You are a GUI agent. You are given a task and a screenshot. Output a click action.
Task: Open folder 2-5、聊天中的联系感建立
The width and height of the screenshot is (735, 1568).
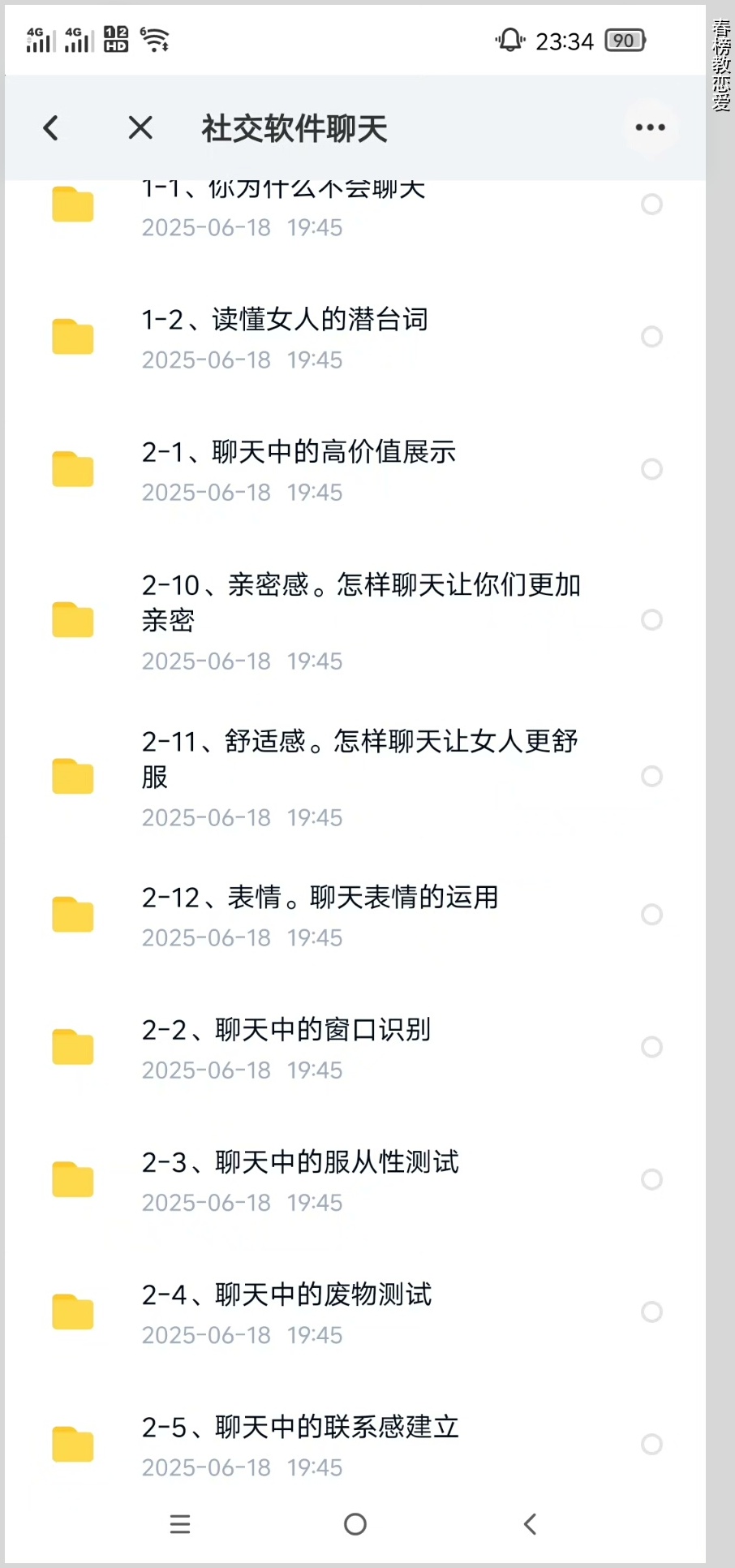pos(300,1428)
